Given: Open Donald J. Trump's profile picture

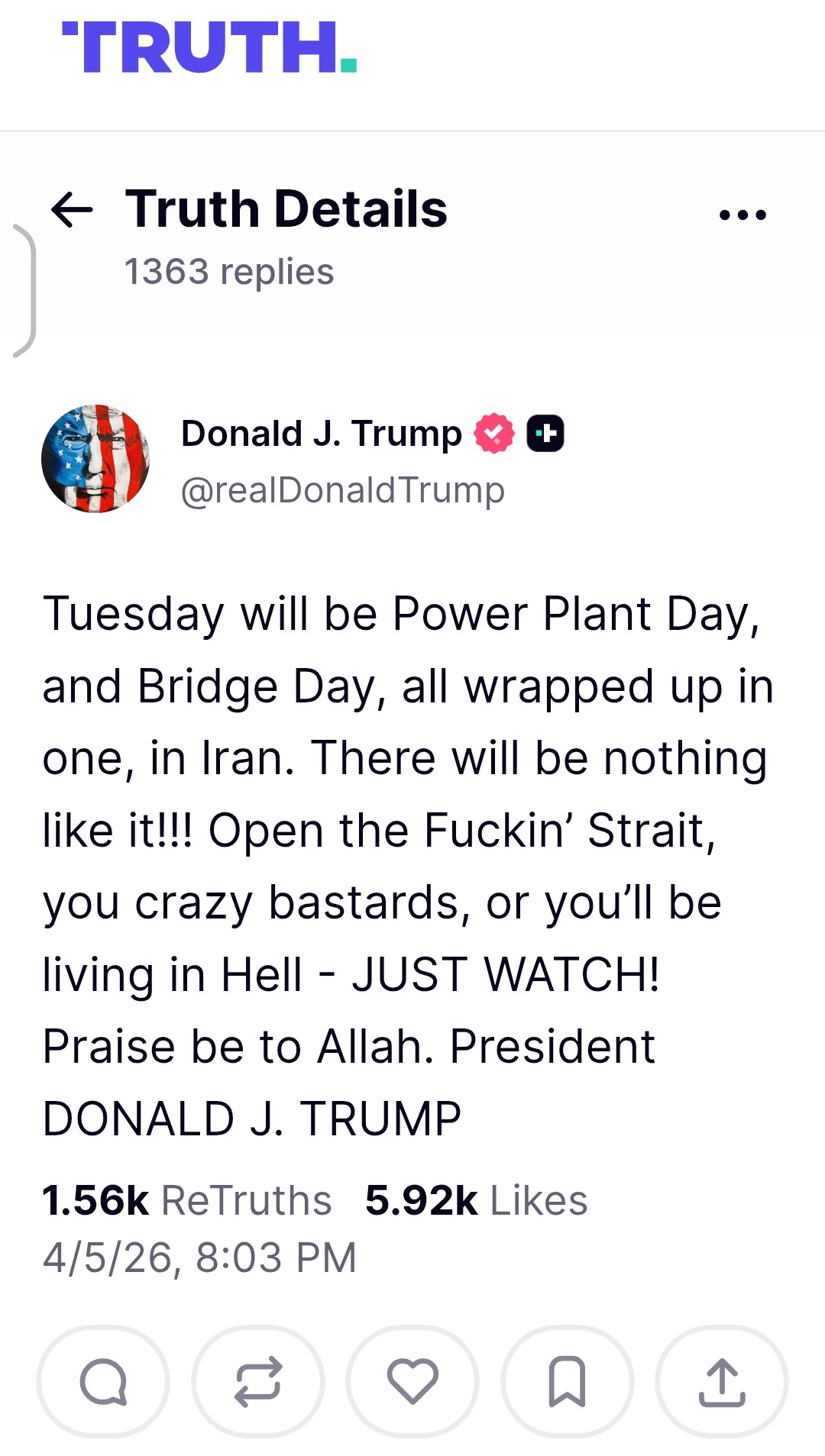Looking at the screenshot, I should tap(95, 459).
